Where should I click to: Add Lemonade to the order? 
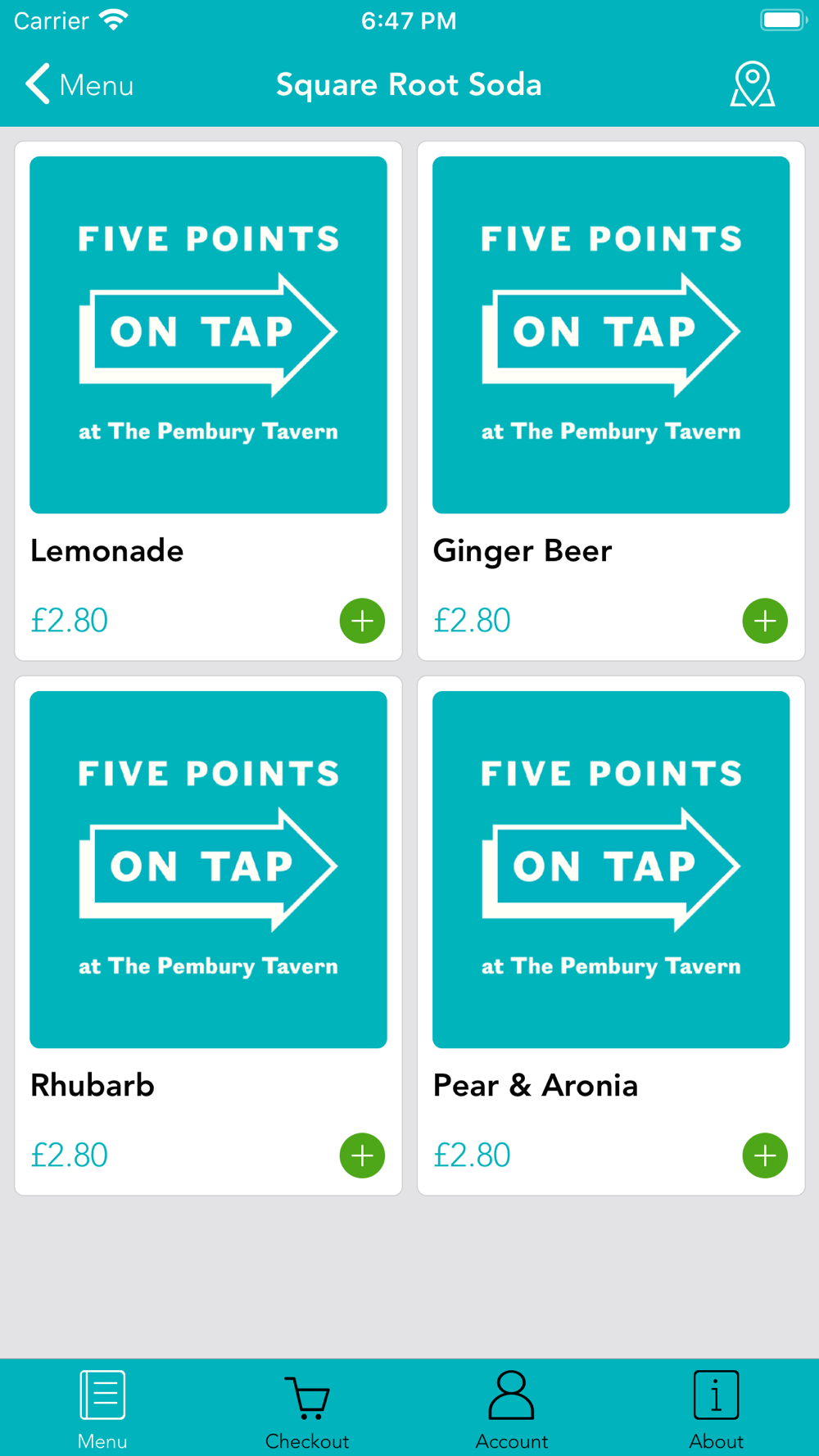click(x=362, y=621)
